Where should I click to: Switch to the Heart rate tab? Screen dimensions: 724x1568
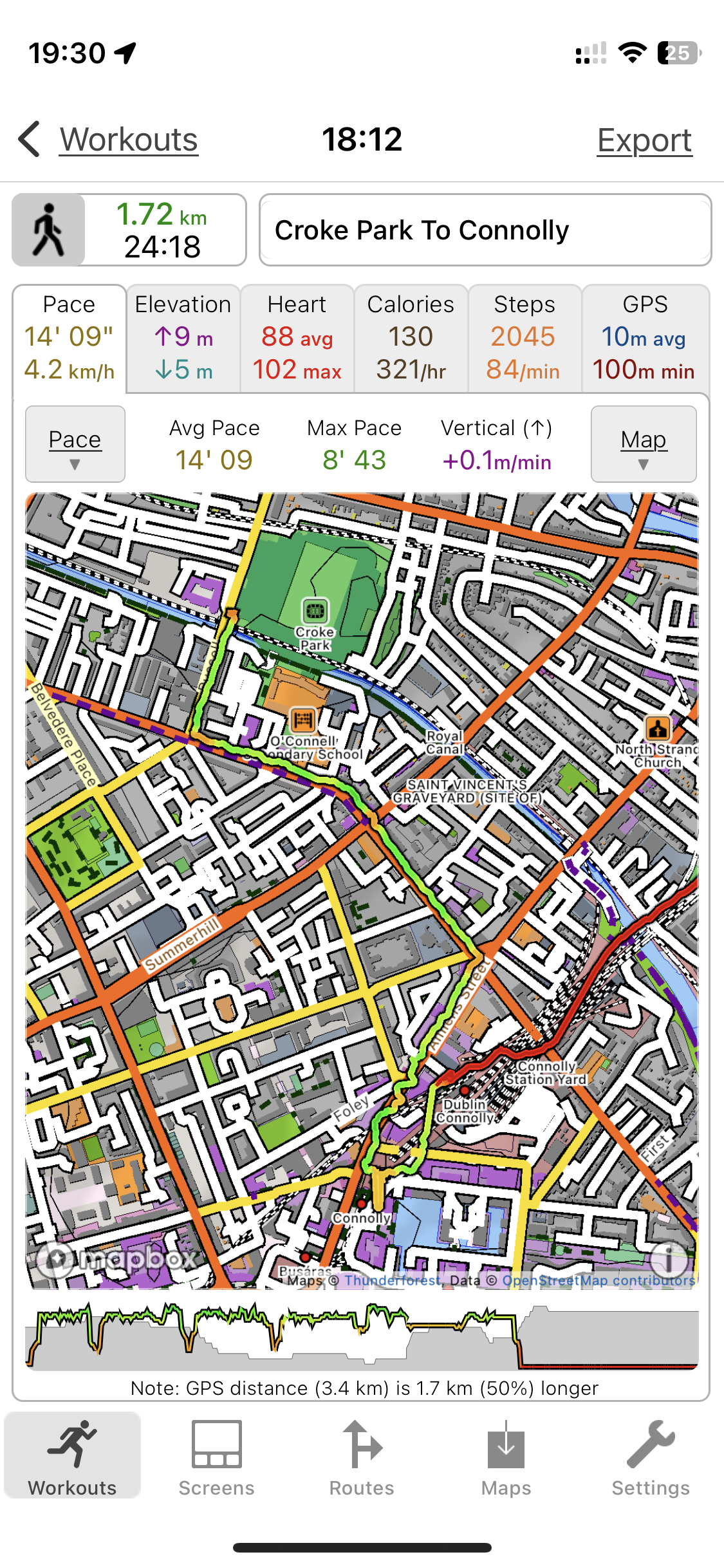pyautogui.click(x=297, y=339)
